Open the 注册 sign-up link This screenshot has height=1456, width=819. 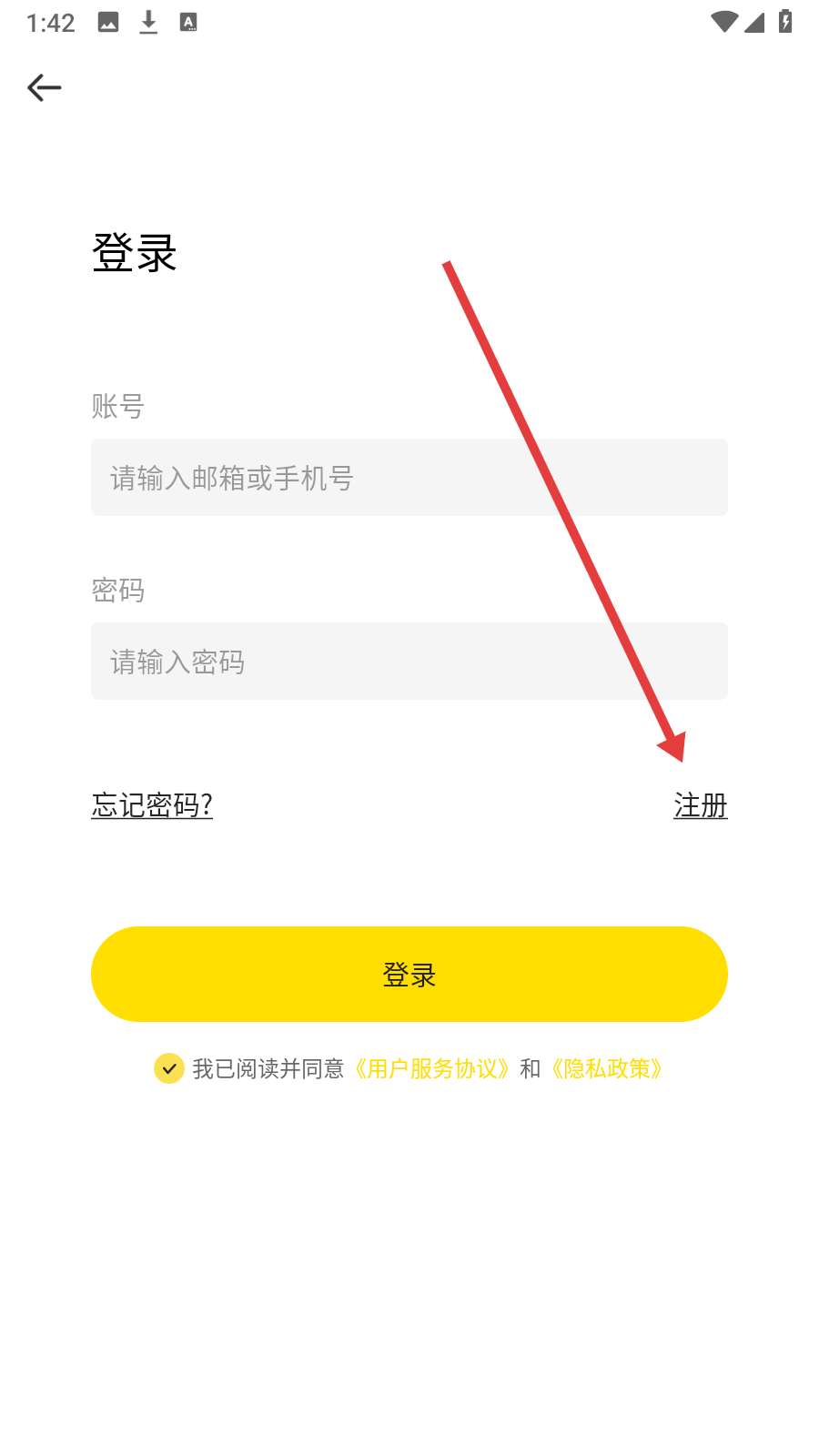click(701, 805)
